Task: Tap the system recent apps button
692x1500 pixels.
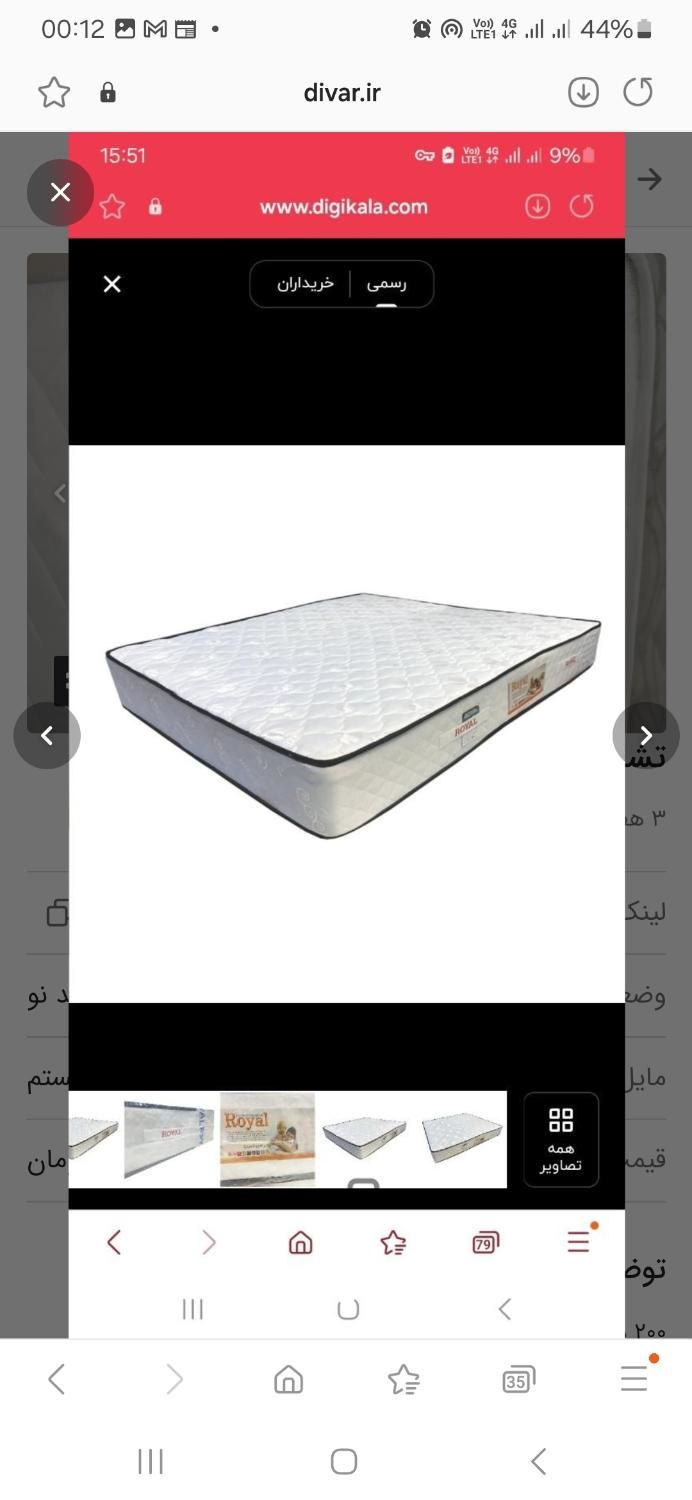Action: pos(150,1462)
